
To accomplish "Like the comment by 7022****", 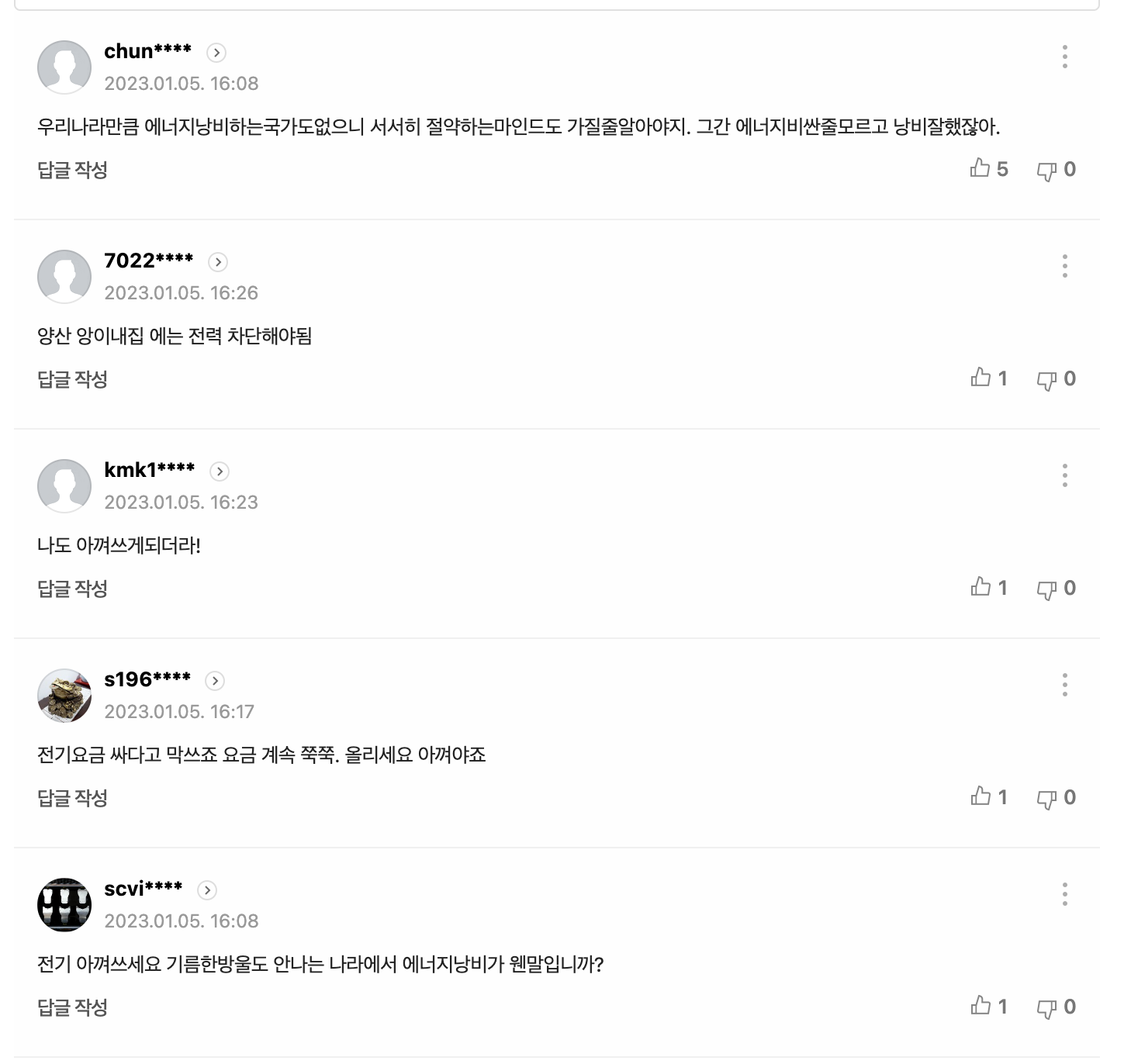I will (x=981, y=378).
